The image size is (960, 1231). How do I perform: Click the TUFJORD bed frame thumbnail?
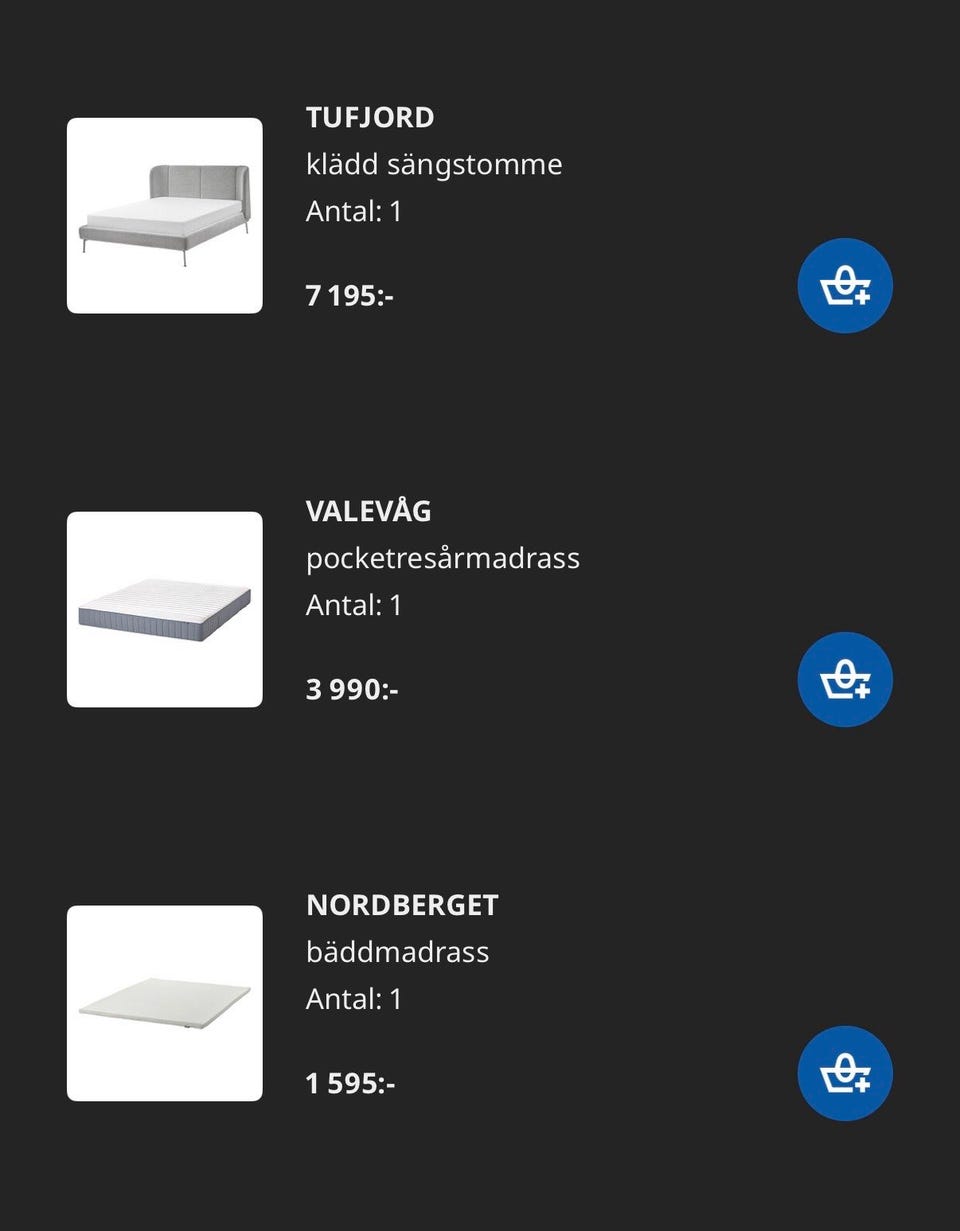point(165,215)
